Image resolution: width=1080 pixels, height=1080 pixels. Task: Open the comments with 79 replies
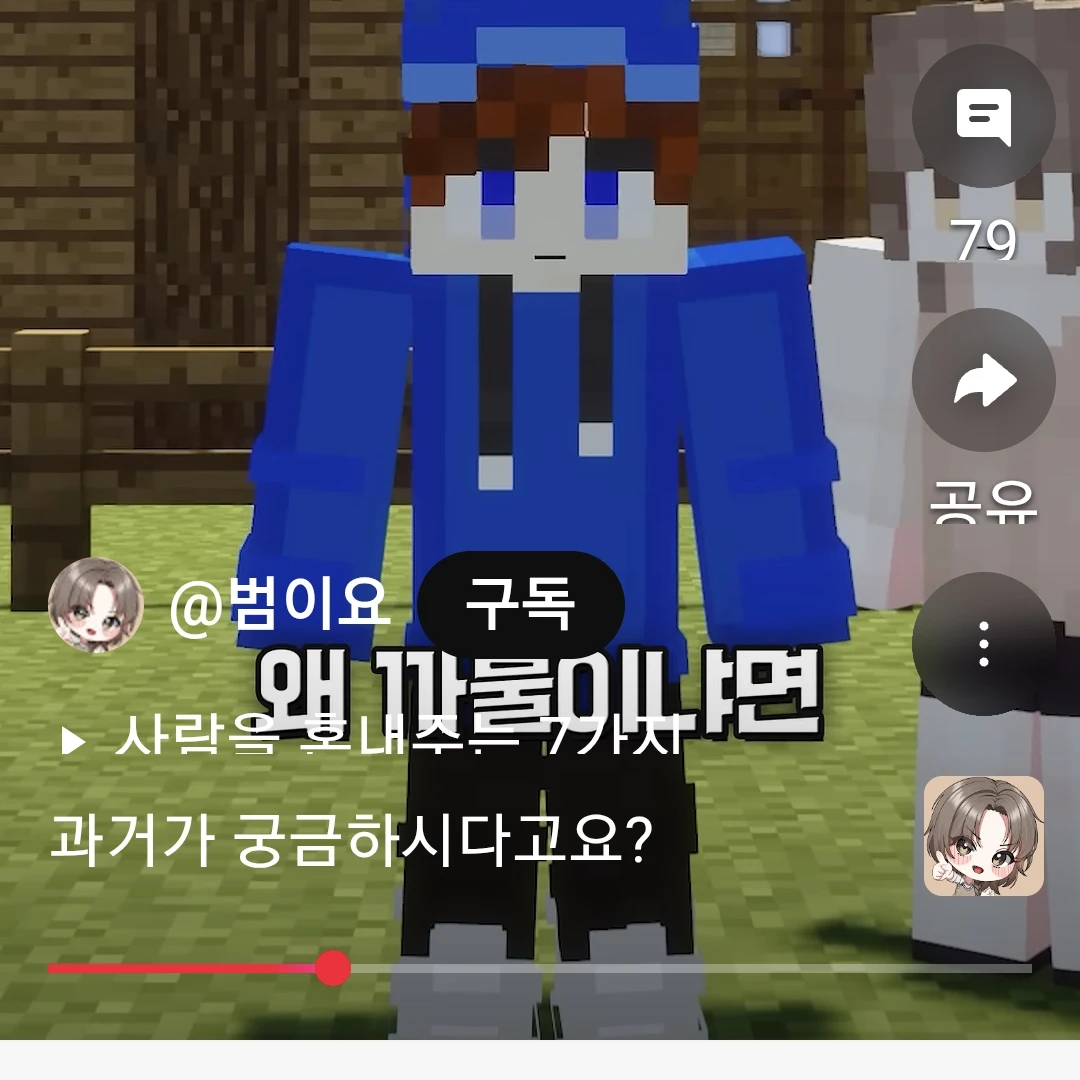984,117
